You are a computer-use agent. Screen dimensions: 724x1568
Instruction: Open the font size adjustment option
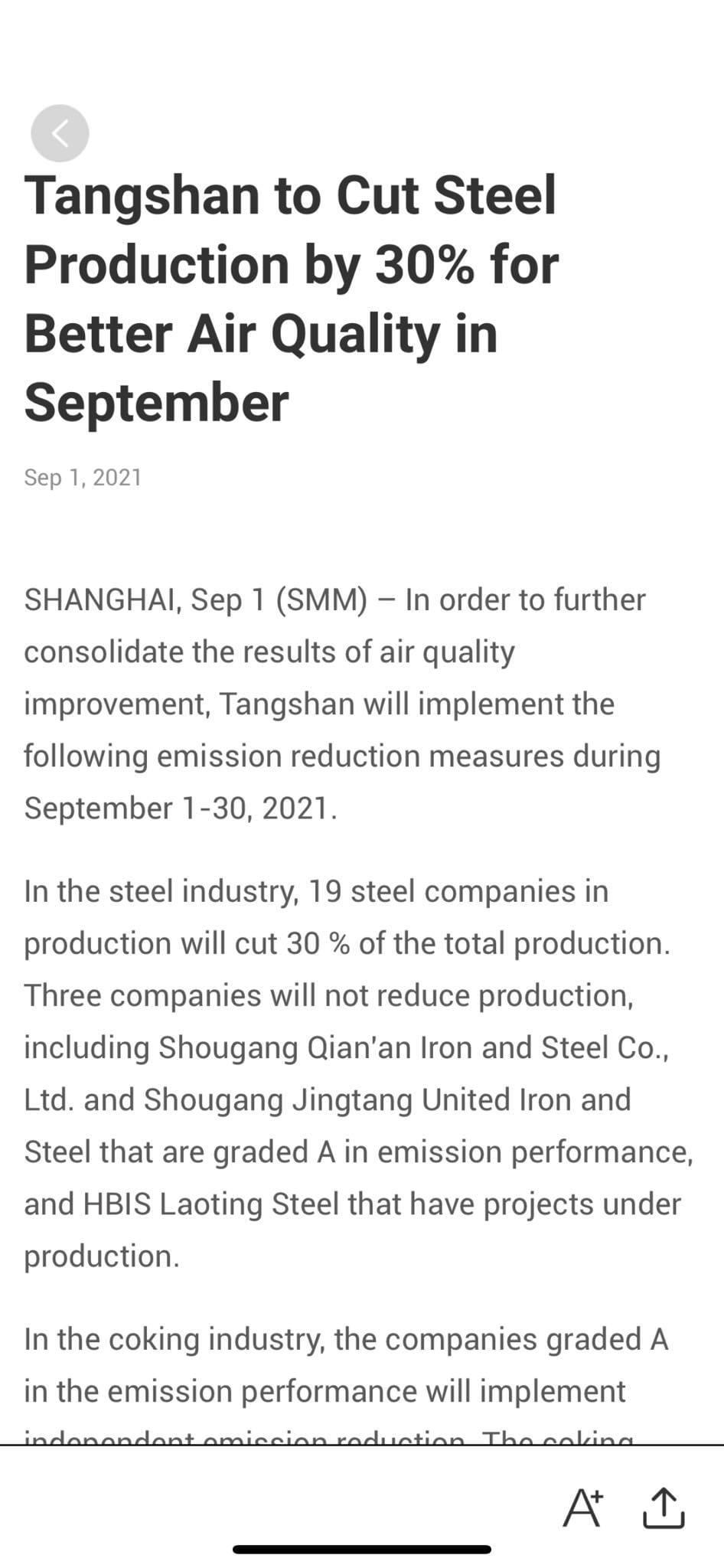click(x=583, y=1508)
